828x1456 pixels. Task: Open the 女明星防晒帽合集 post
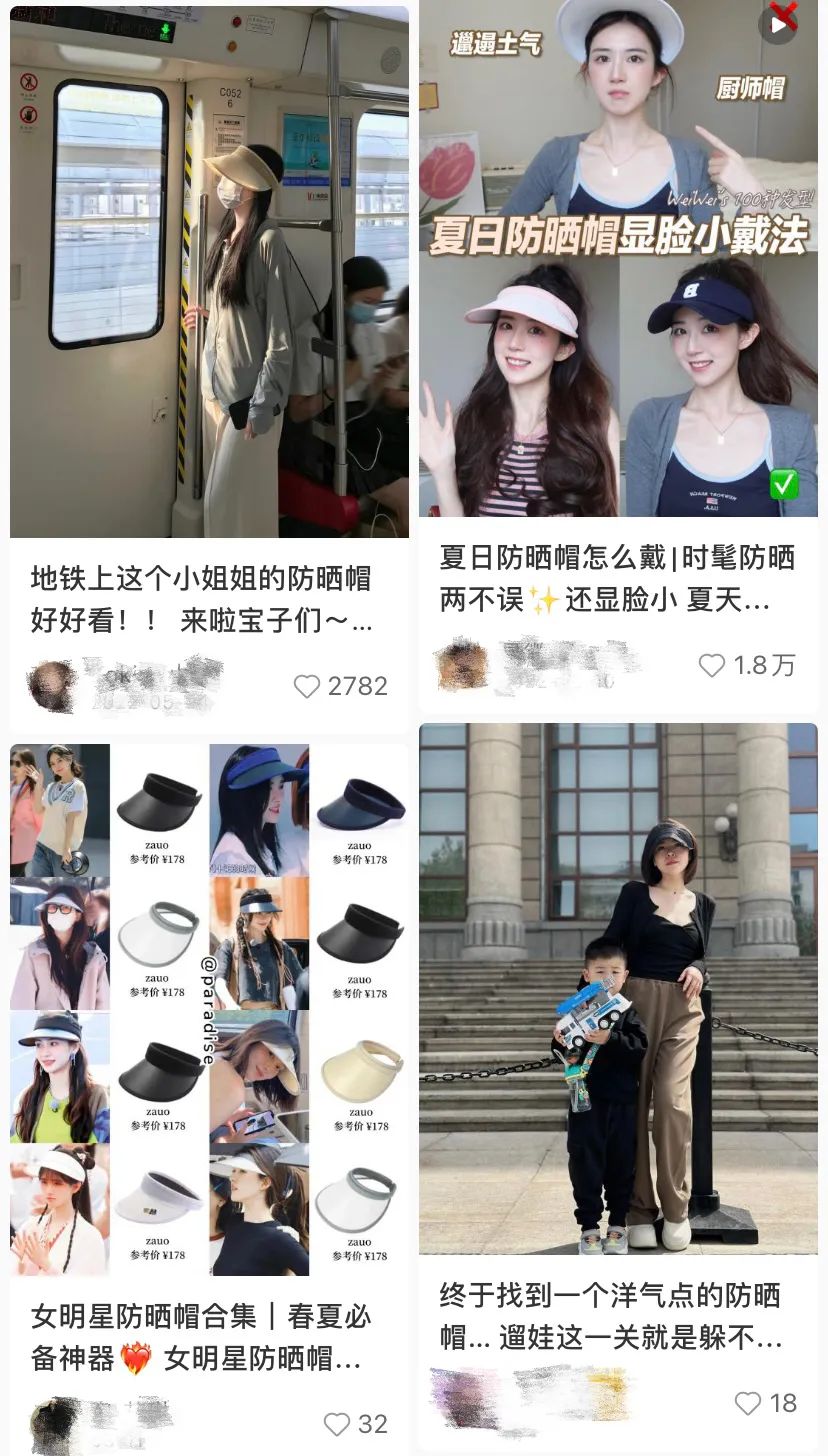tap(209, 1010)
